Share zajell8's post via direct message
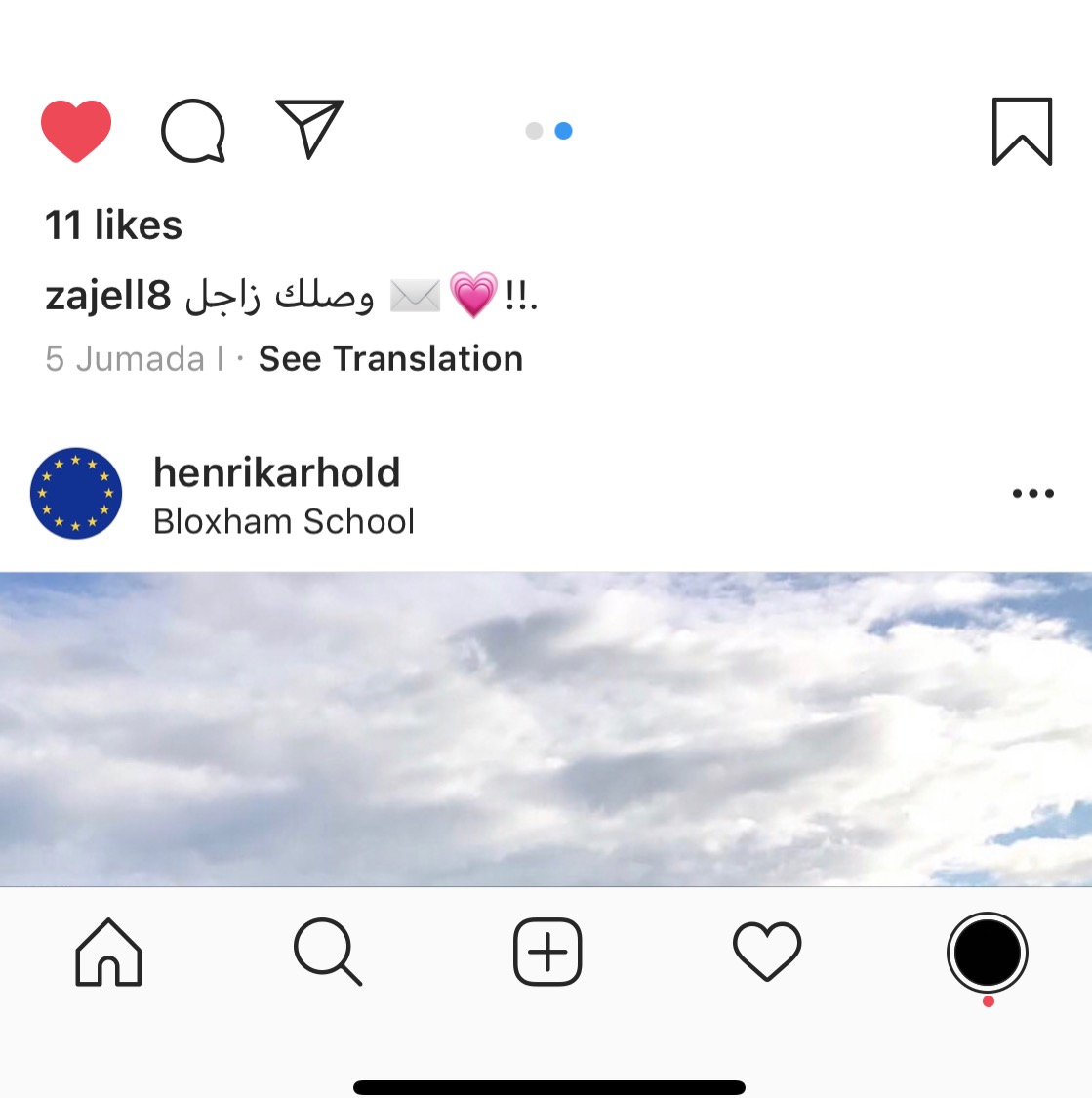The image size is (1092, 1098). click(x=309, y=129)
